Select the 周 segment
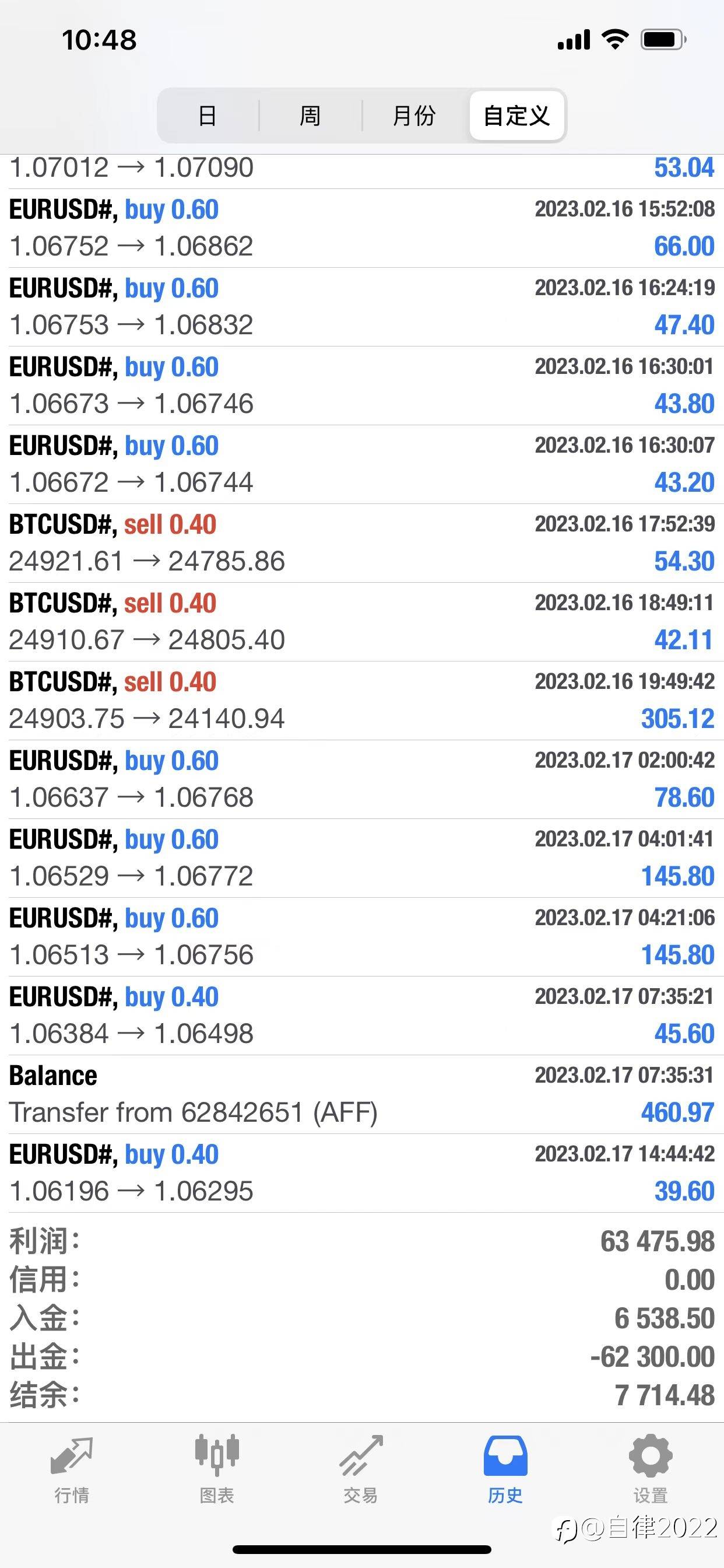 (310, 116)
